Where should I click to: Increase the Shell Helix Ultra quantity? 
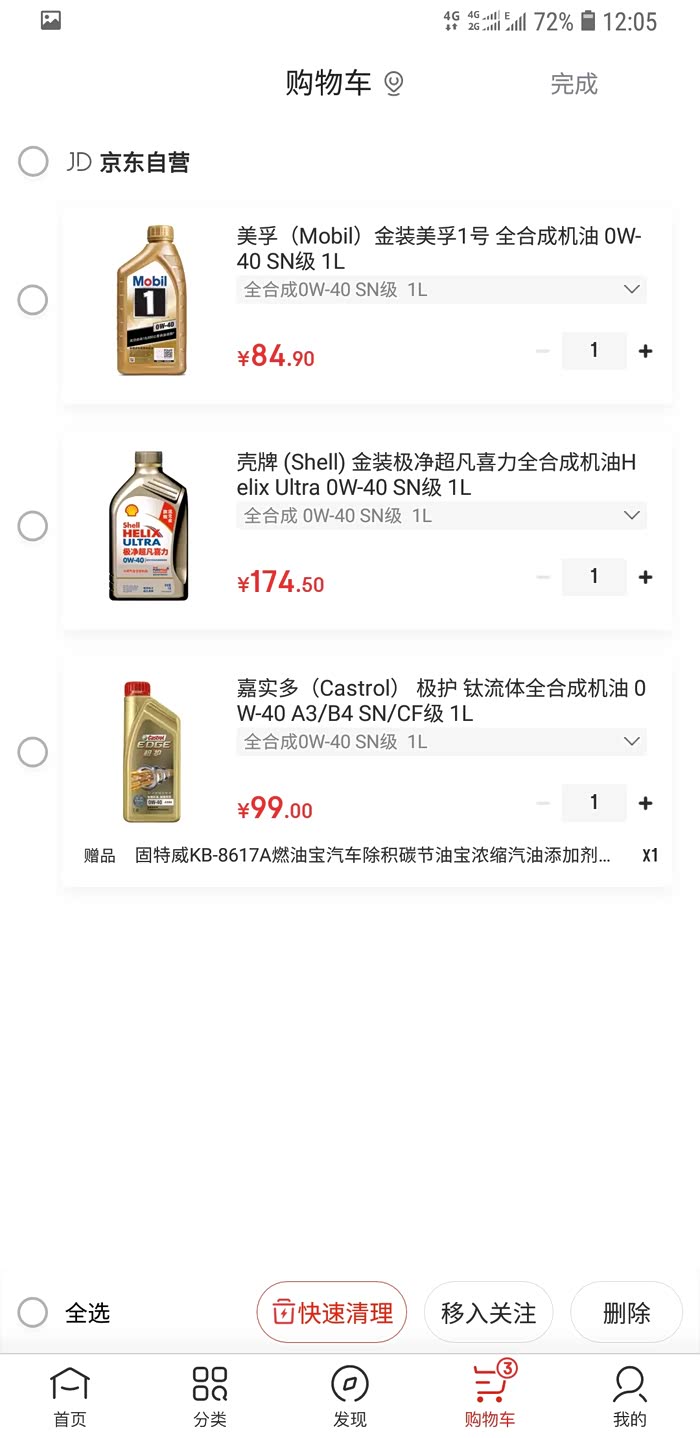tap(646, 577)
